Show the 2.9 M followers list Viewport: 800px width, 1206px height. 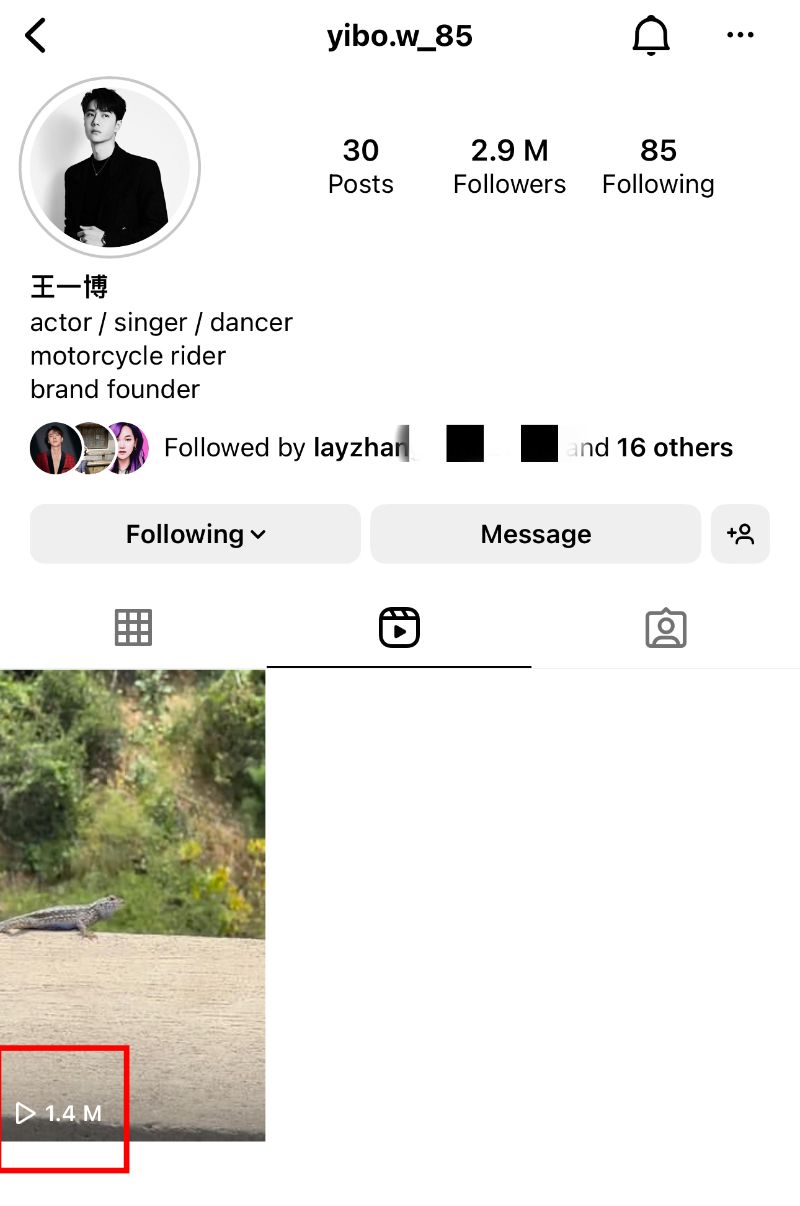pyautogui.click(x=509, y=166)
